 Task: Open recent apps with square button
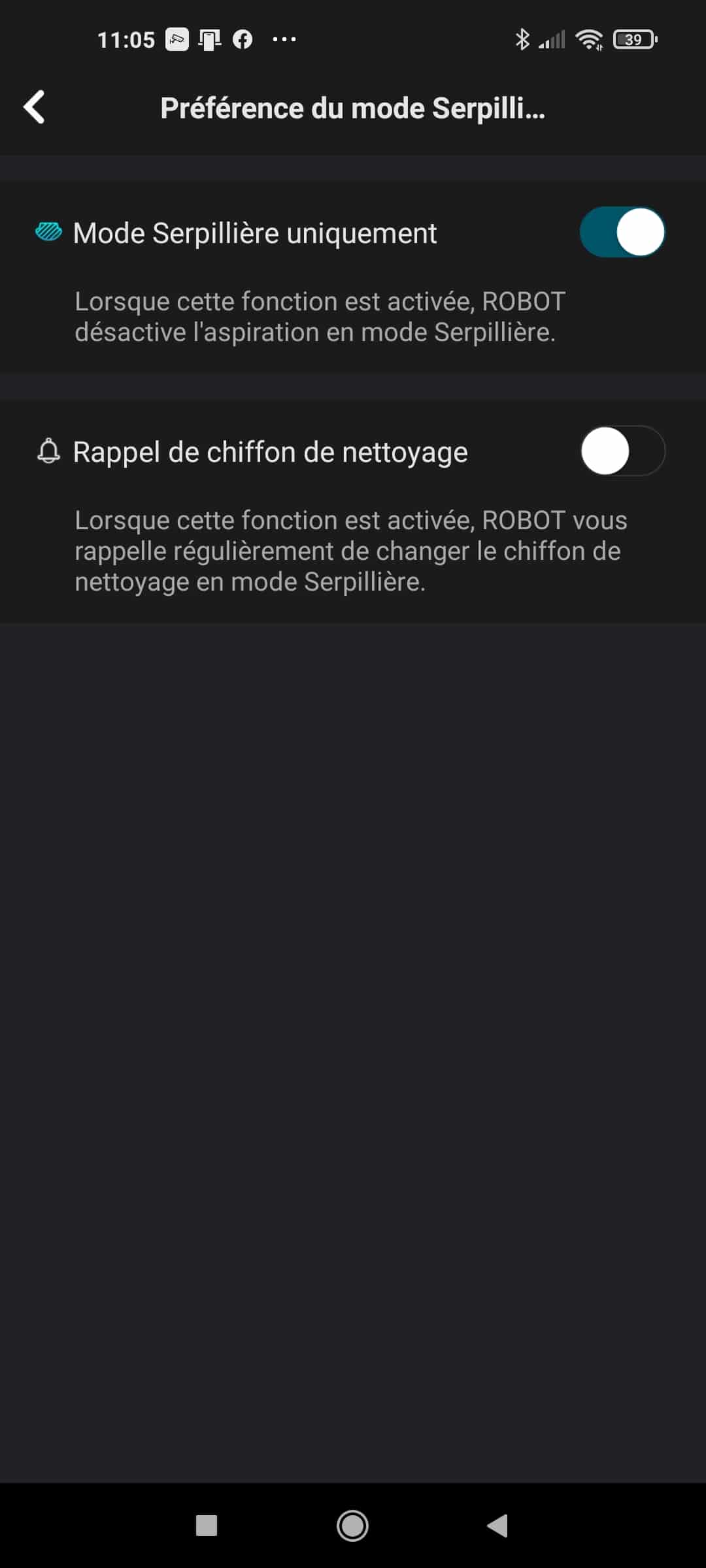[x=207, y=1526]
